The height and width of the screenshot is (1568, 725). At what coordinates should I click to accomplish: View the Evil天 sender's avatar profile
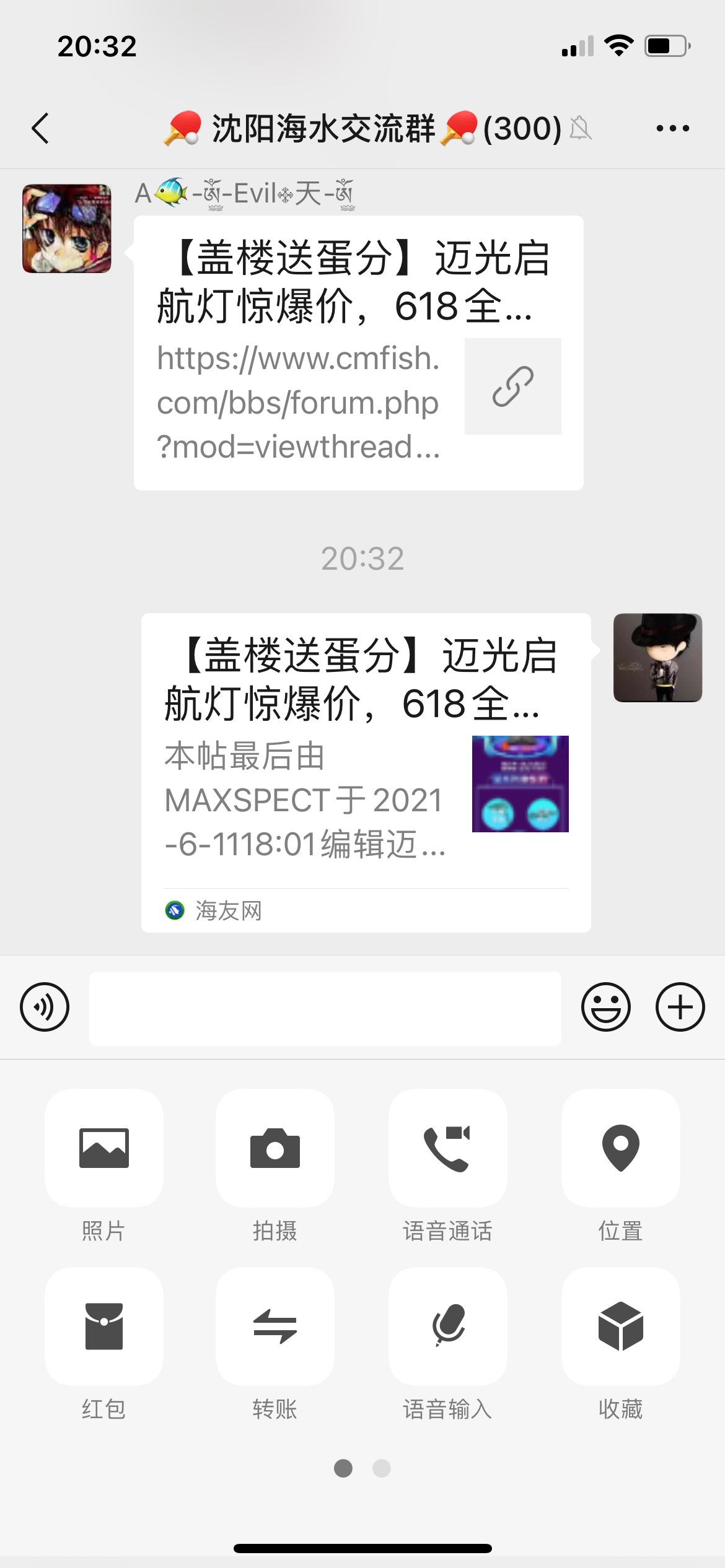[x=67, y=229]
